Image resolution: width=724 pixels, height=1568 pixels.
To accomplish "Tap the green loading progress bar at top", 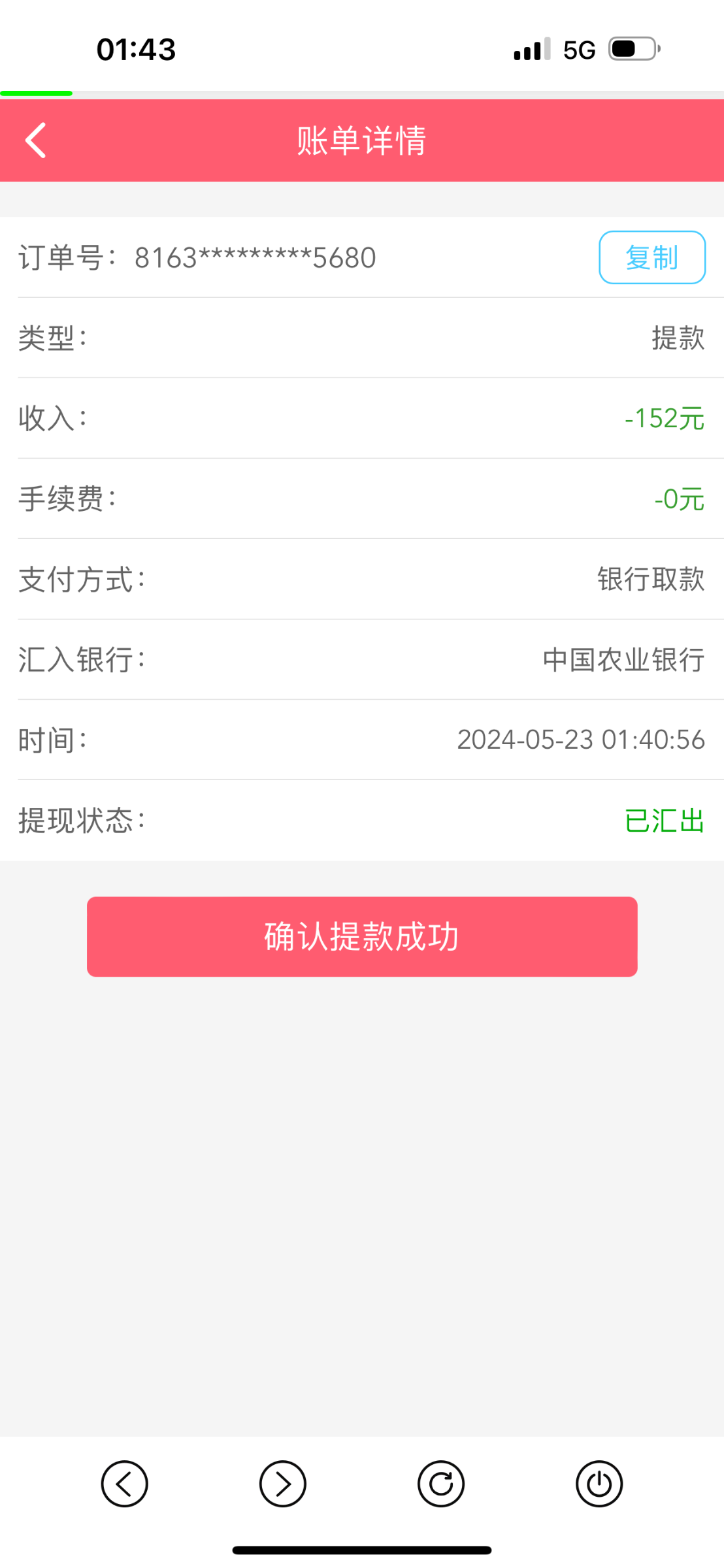I will (x=36, y=93).
